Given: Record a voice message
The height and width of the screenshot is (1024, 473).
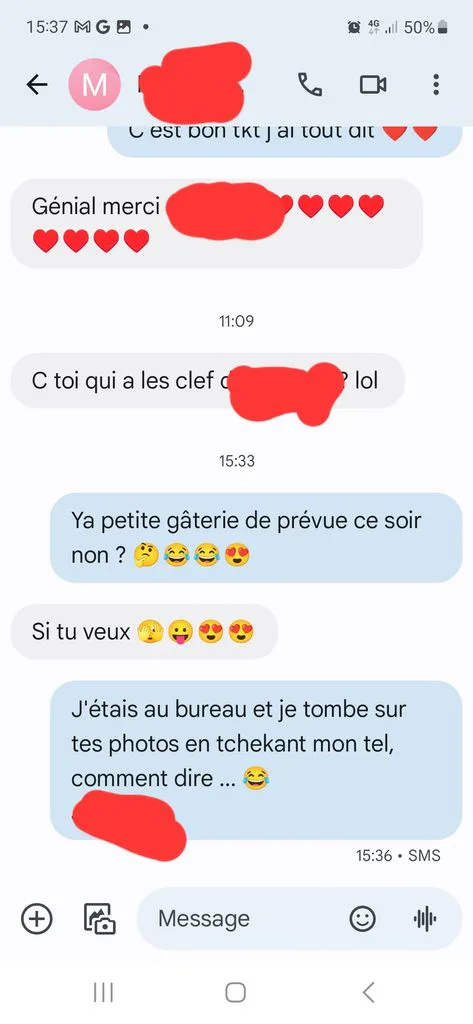Looking at the screenshot, I should 425,919.
